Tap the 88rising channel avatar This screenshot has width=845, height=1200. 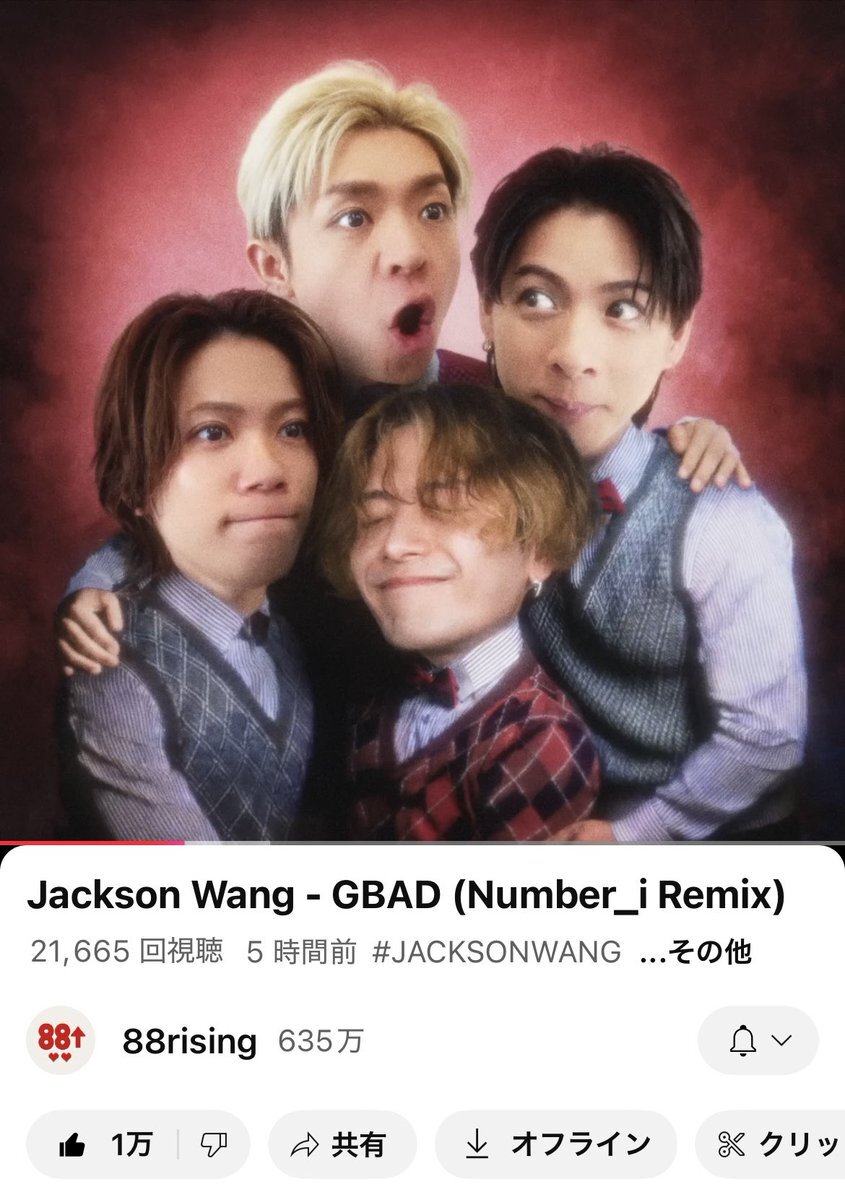pyautogui.click(x=60, y=1041)
